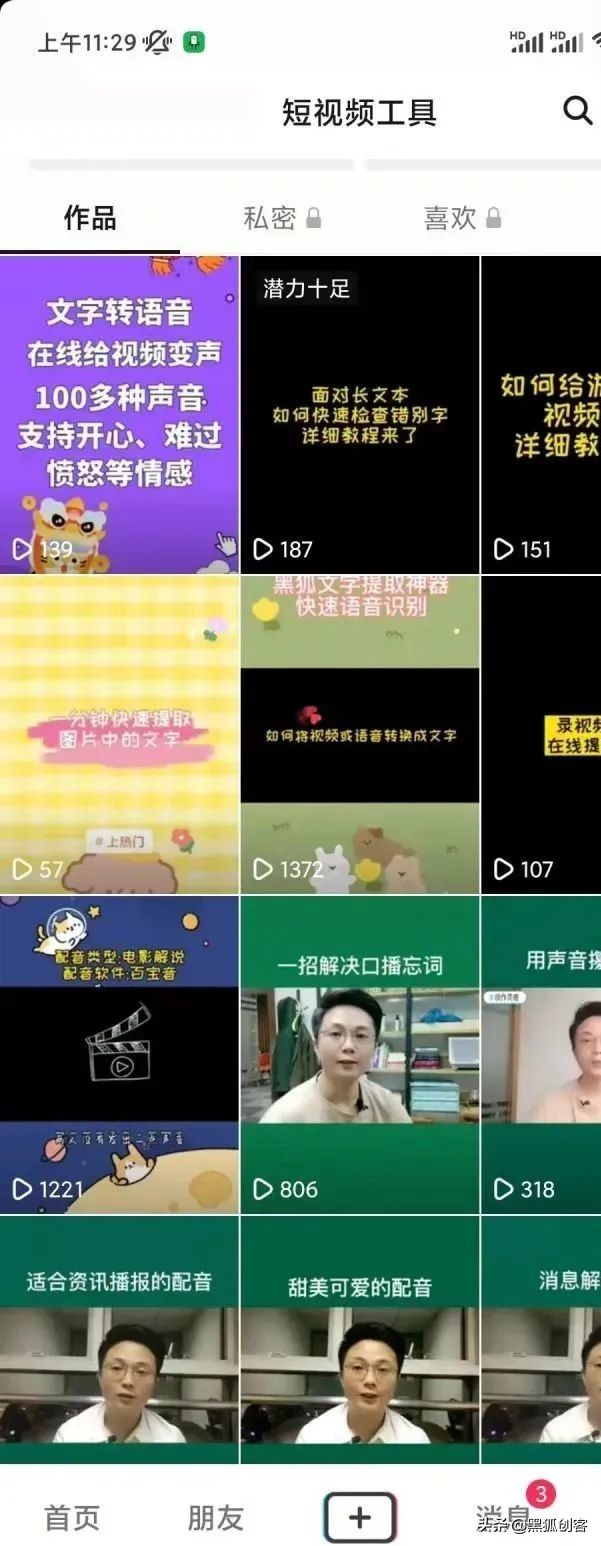This screenshot has width=601, height=1546.
Task: Open the 甜美可爱的配音 video
Action: click(360, 1340)
